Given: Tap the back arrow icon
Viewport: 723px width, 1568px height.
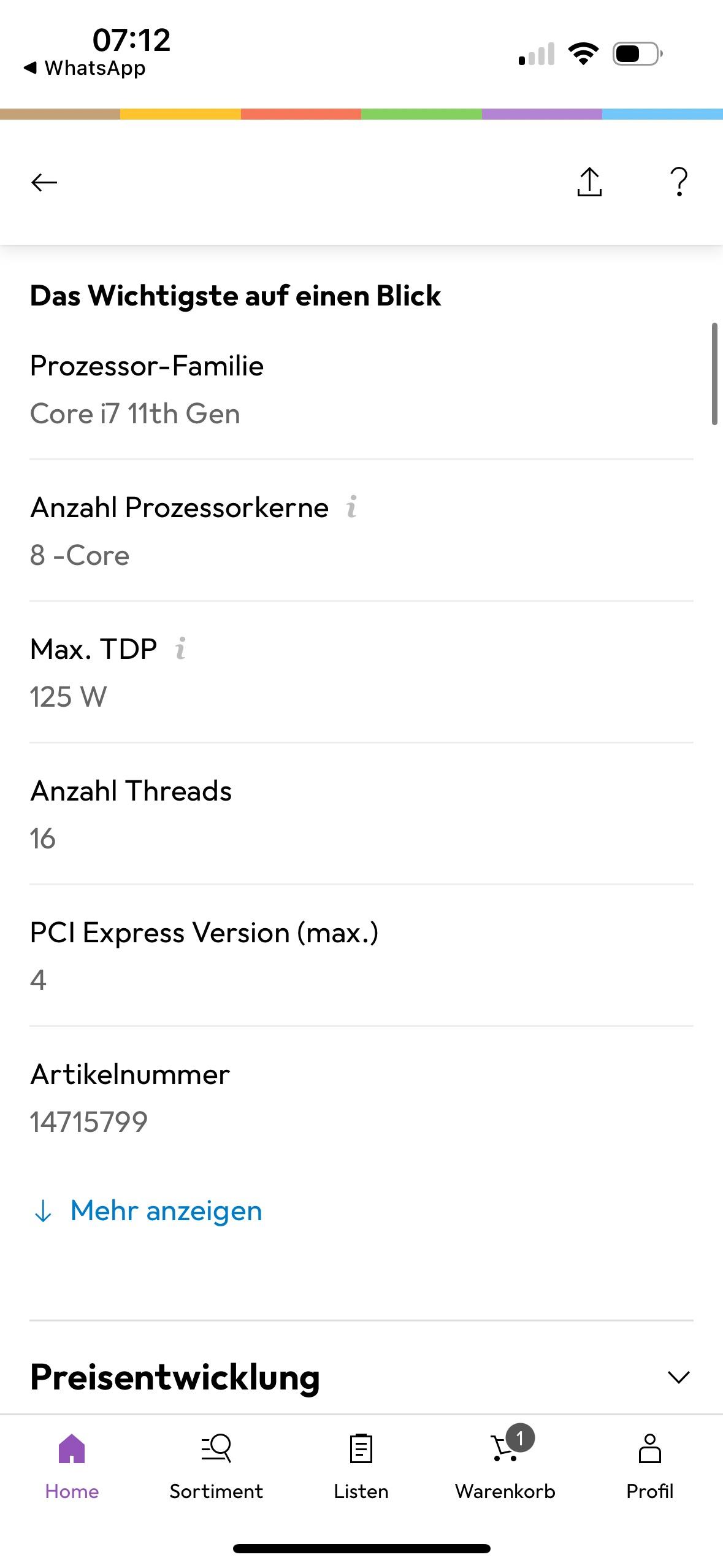Looking at the screenshot, I should pos(43,181).
